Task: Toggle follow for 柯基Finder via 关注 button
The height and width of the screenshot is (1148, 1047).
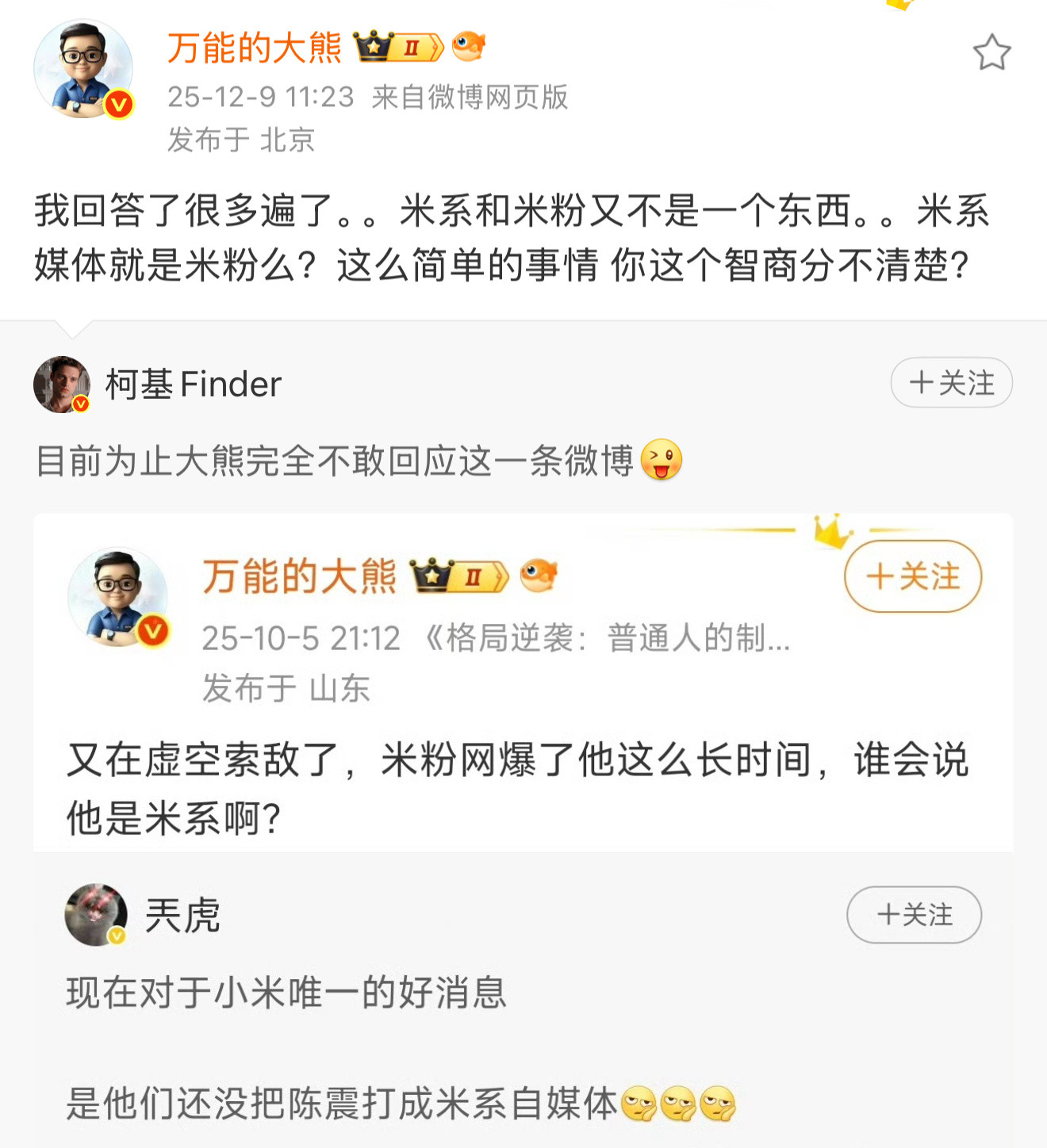Action: click(x=951, y=383)
